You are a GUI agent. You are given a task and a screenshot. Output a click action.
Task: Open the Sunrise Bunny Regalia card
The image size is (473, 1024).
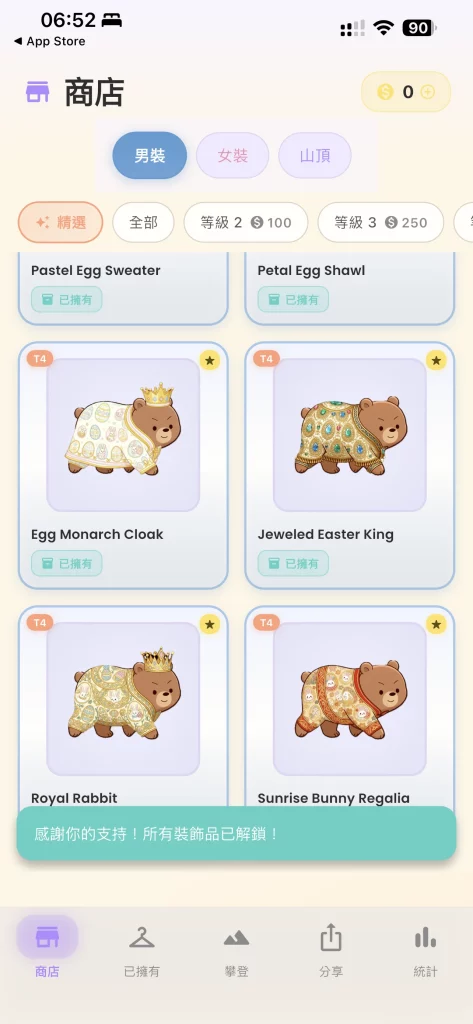coord(350,707)
